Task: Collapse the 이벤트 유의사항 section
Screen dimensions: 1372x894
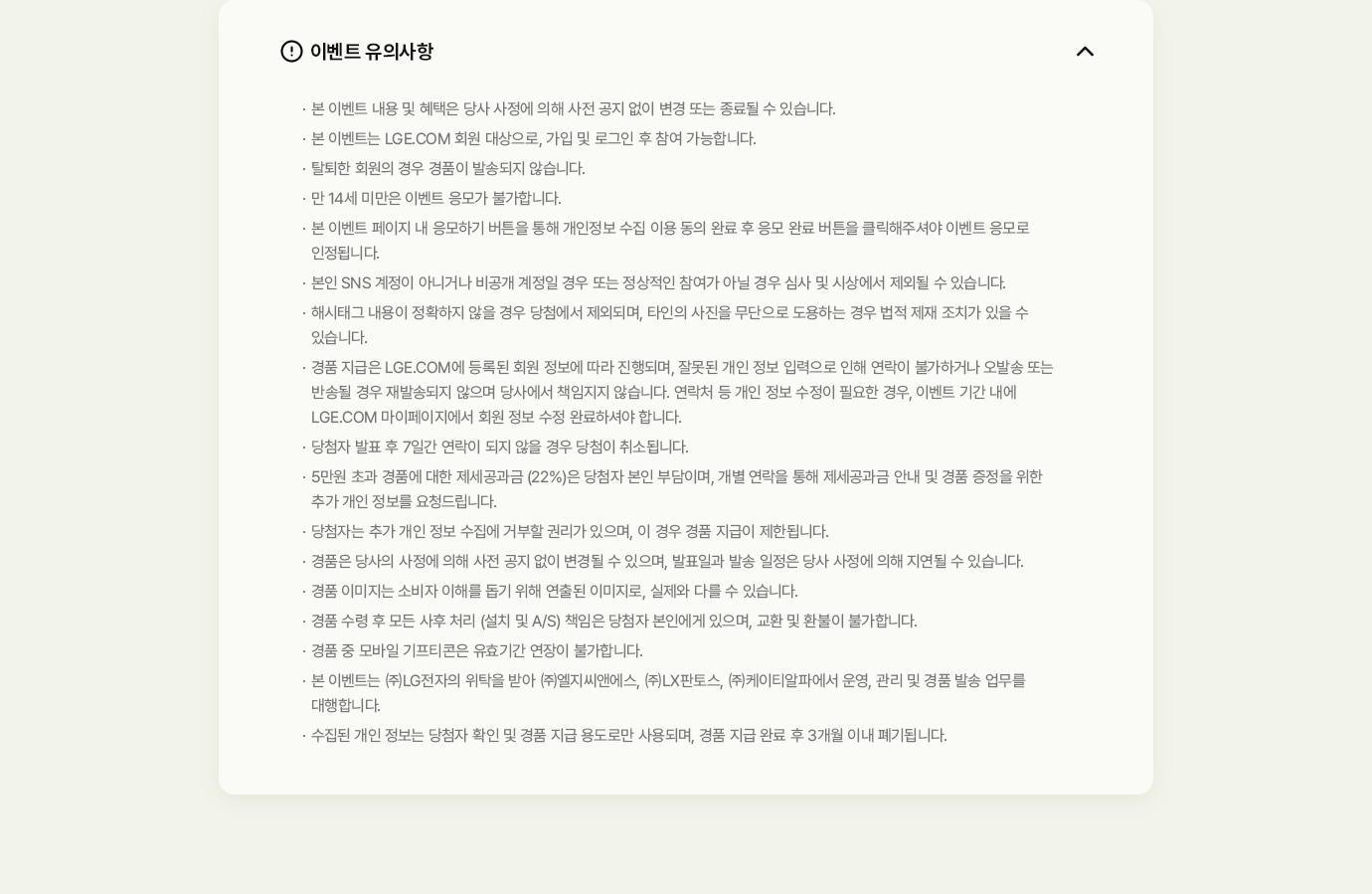Action: (x=1085, y=52)
